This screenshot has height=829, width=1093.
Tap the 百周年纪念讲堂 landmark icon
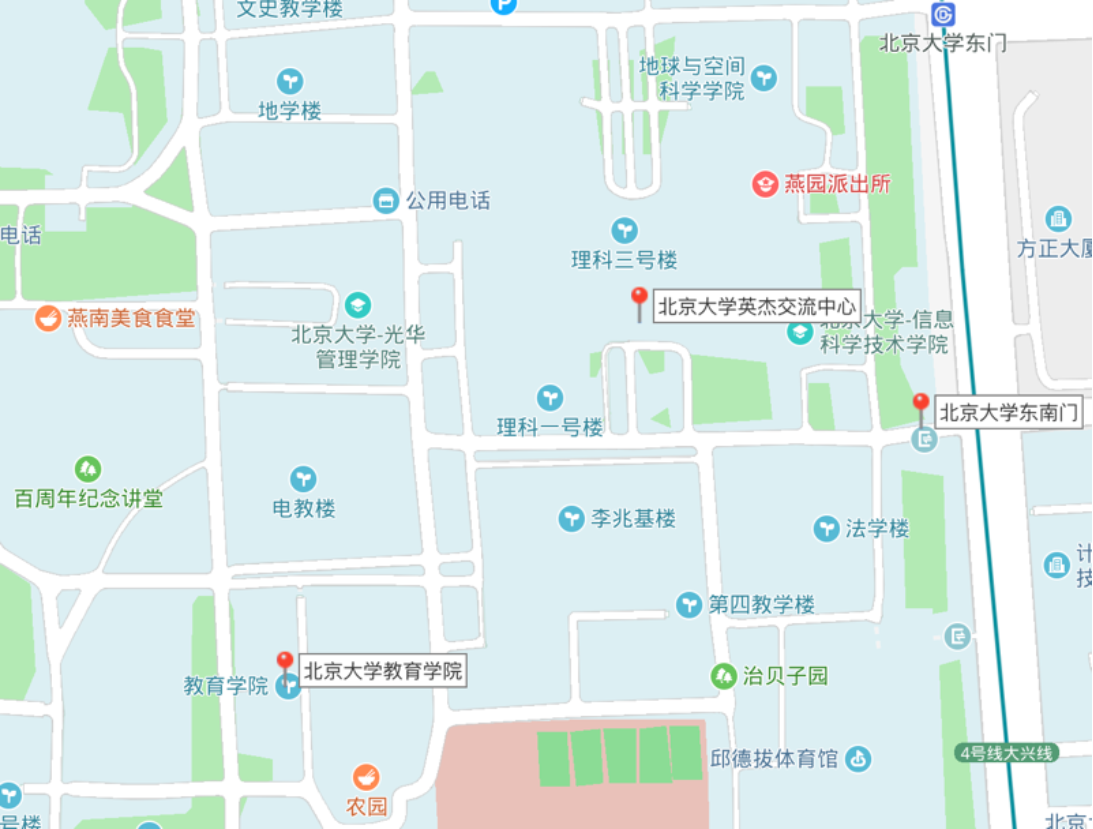[88, 468]
